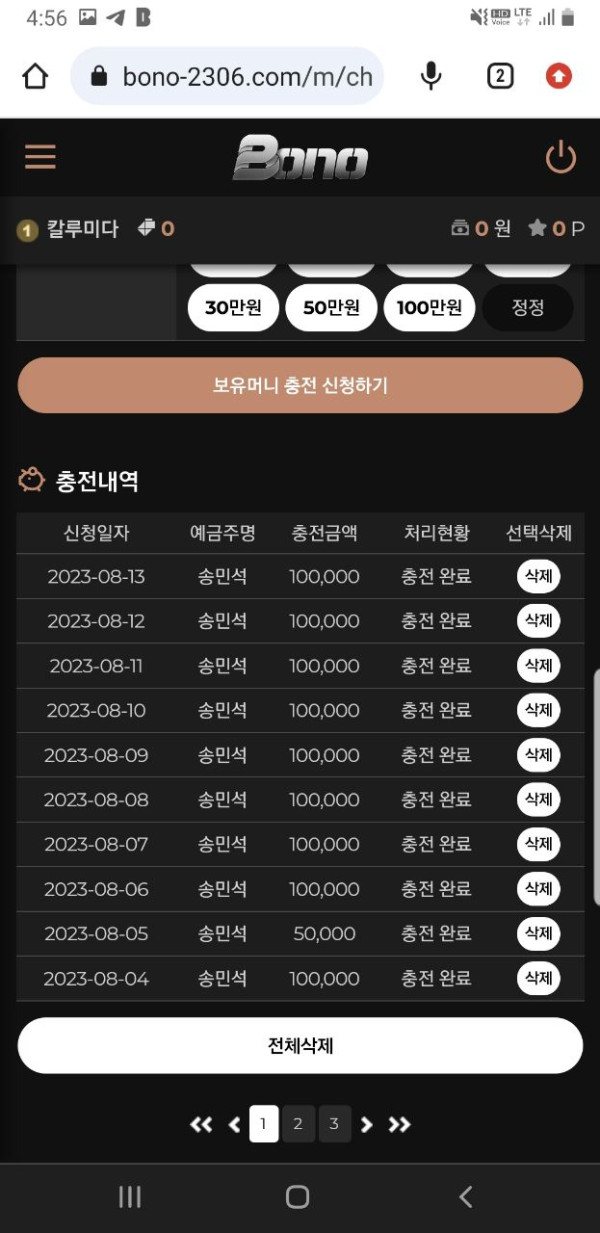Submit 보유머니 충전 신청하기
The height and width of the screenshot is (1233, 600).
point(300,385)
